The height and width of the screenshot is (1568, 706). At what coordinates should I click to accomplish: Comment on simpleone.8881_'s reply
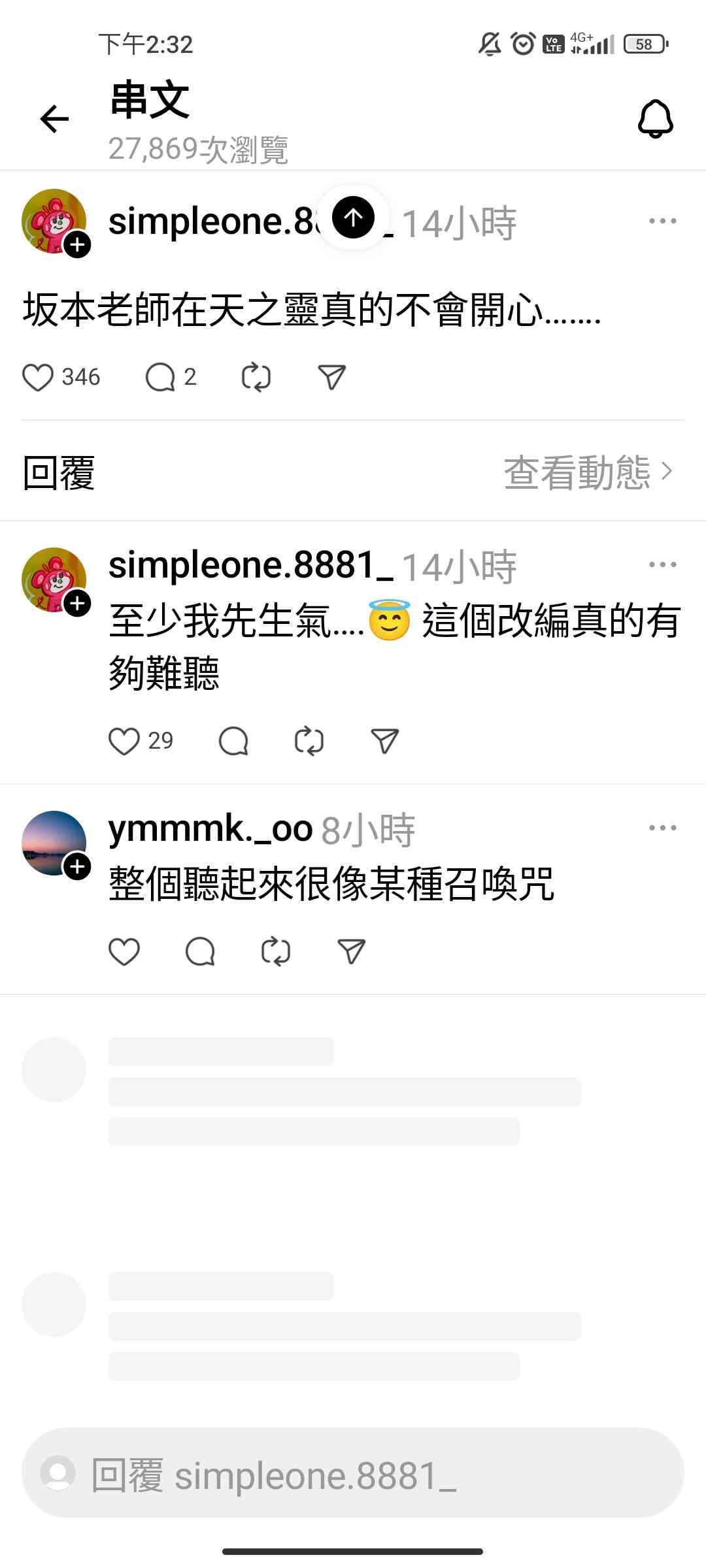pyautogui.click(x=233, y=742)
